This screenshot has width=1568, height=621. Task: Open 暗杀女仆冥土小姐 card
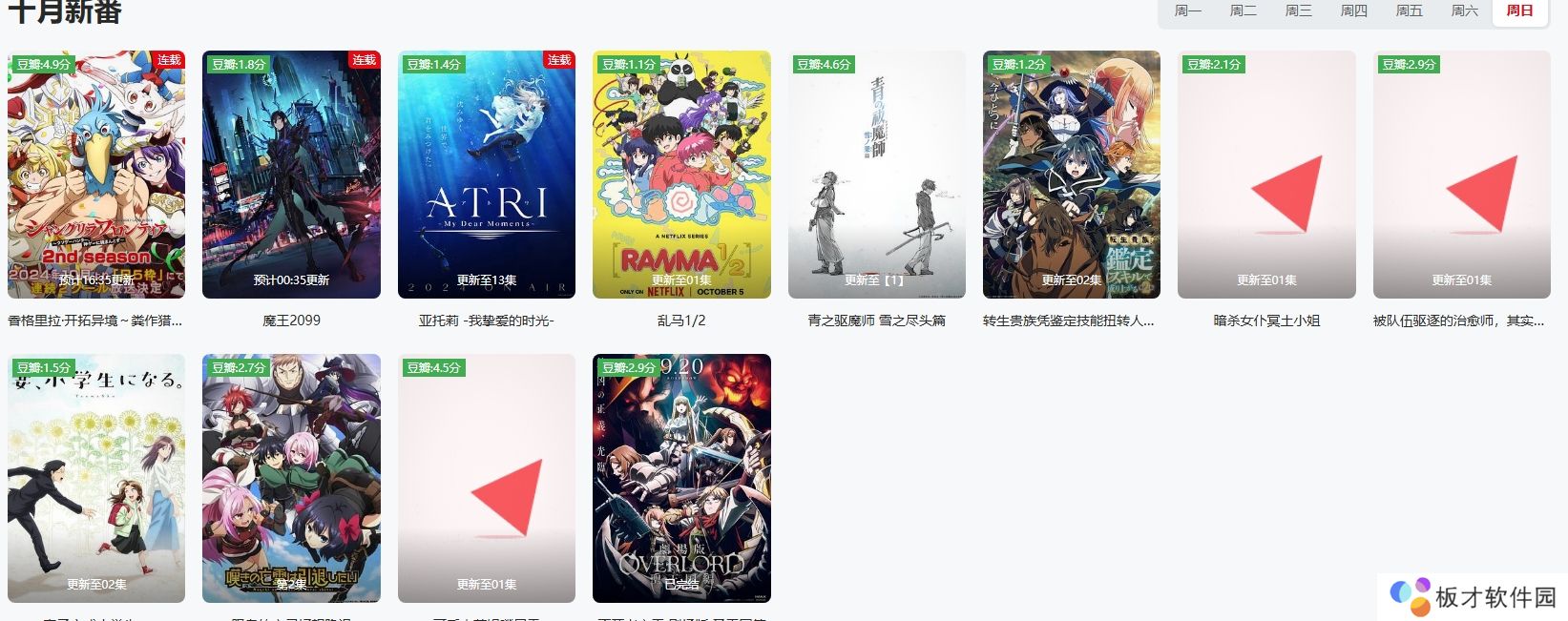click(1266, 175)
